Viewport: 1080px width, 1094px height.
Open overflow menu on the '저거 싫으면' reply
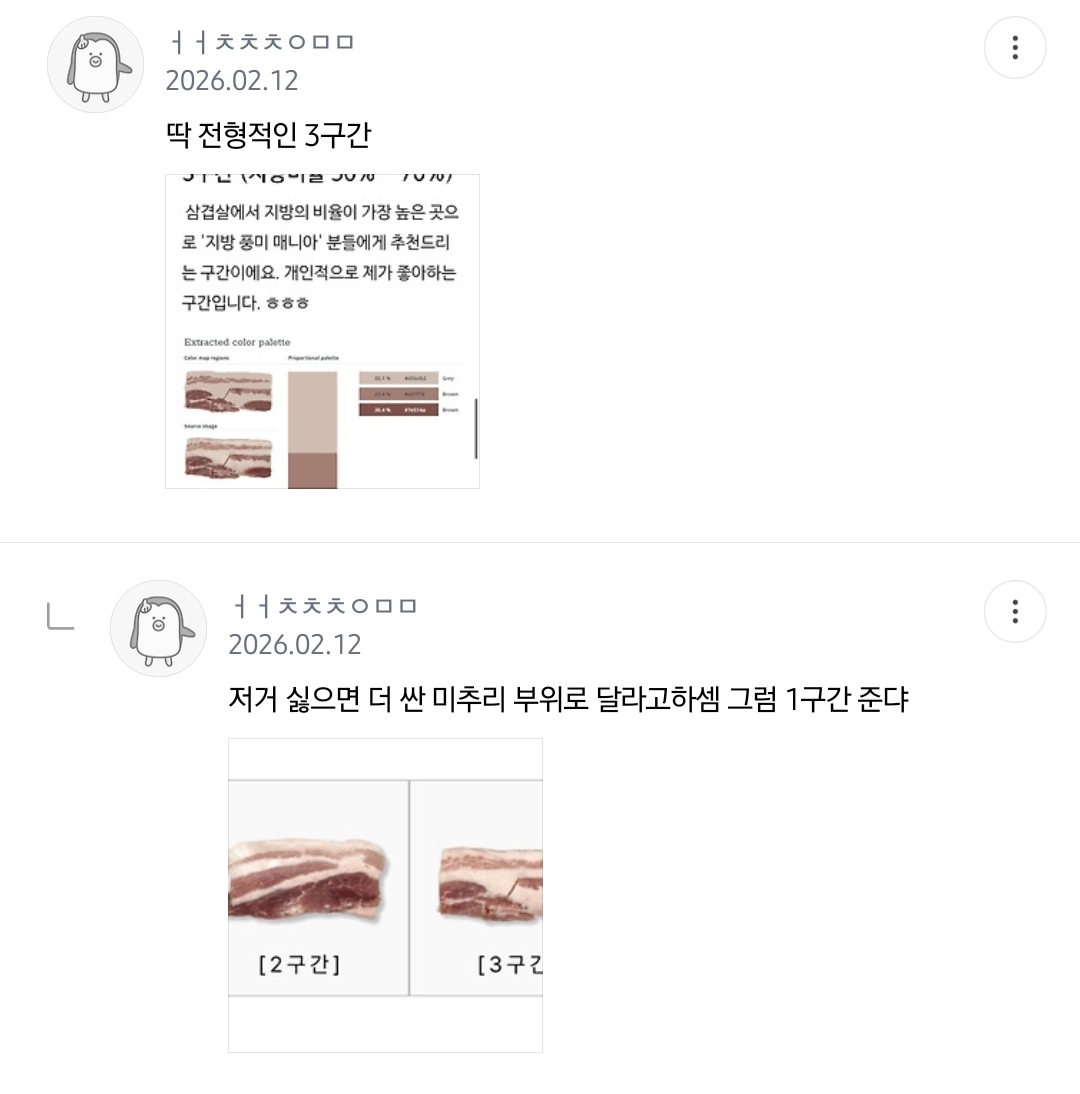[1015, 611]
